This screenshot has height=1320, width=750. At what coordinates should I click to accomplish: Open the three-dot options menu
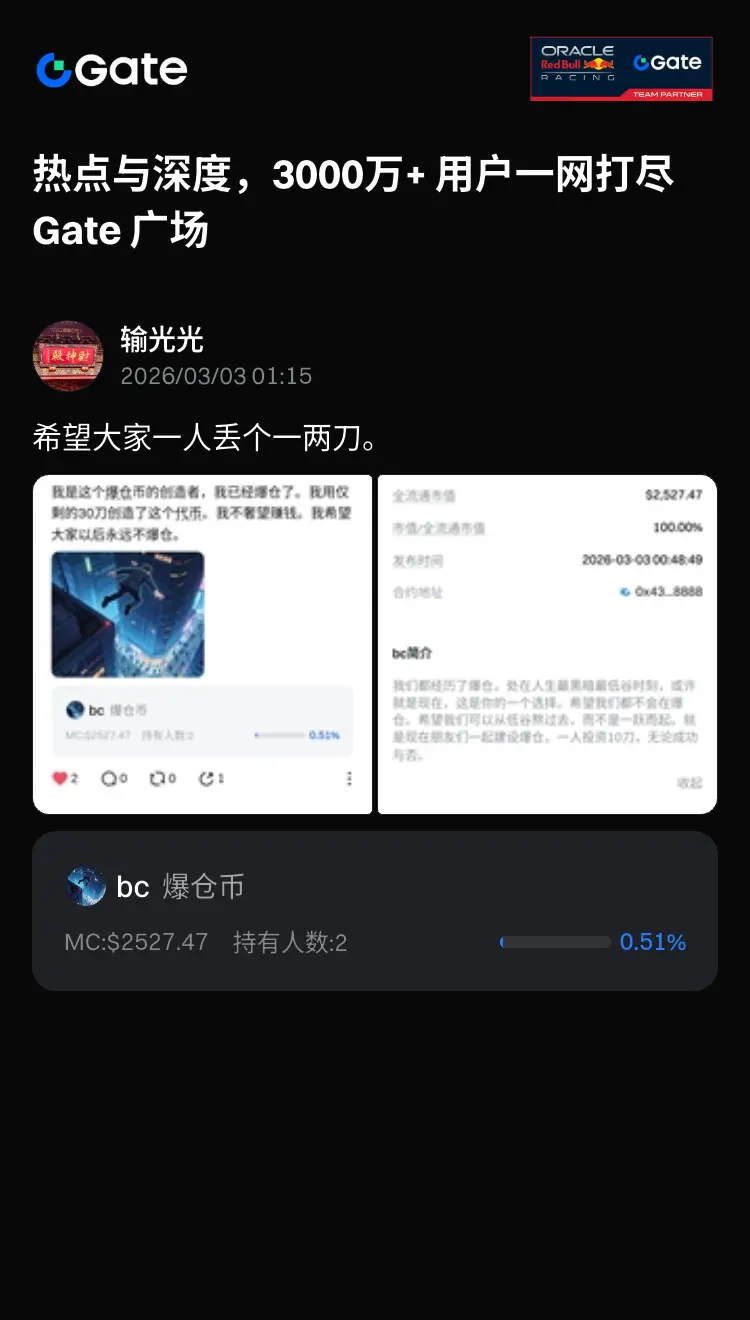349,777
